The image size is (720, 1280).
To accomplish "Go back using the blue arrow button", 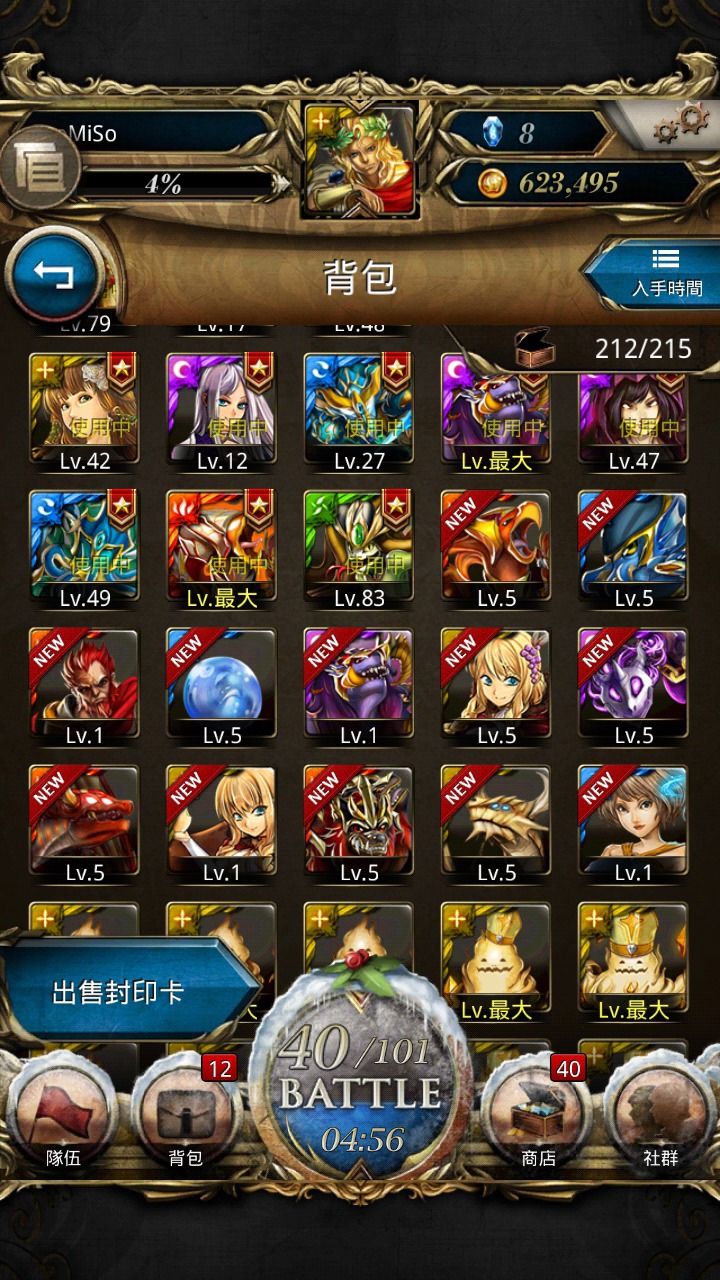I will click(x=54, y=272).
